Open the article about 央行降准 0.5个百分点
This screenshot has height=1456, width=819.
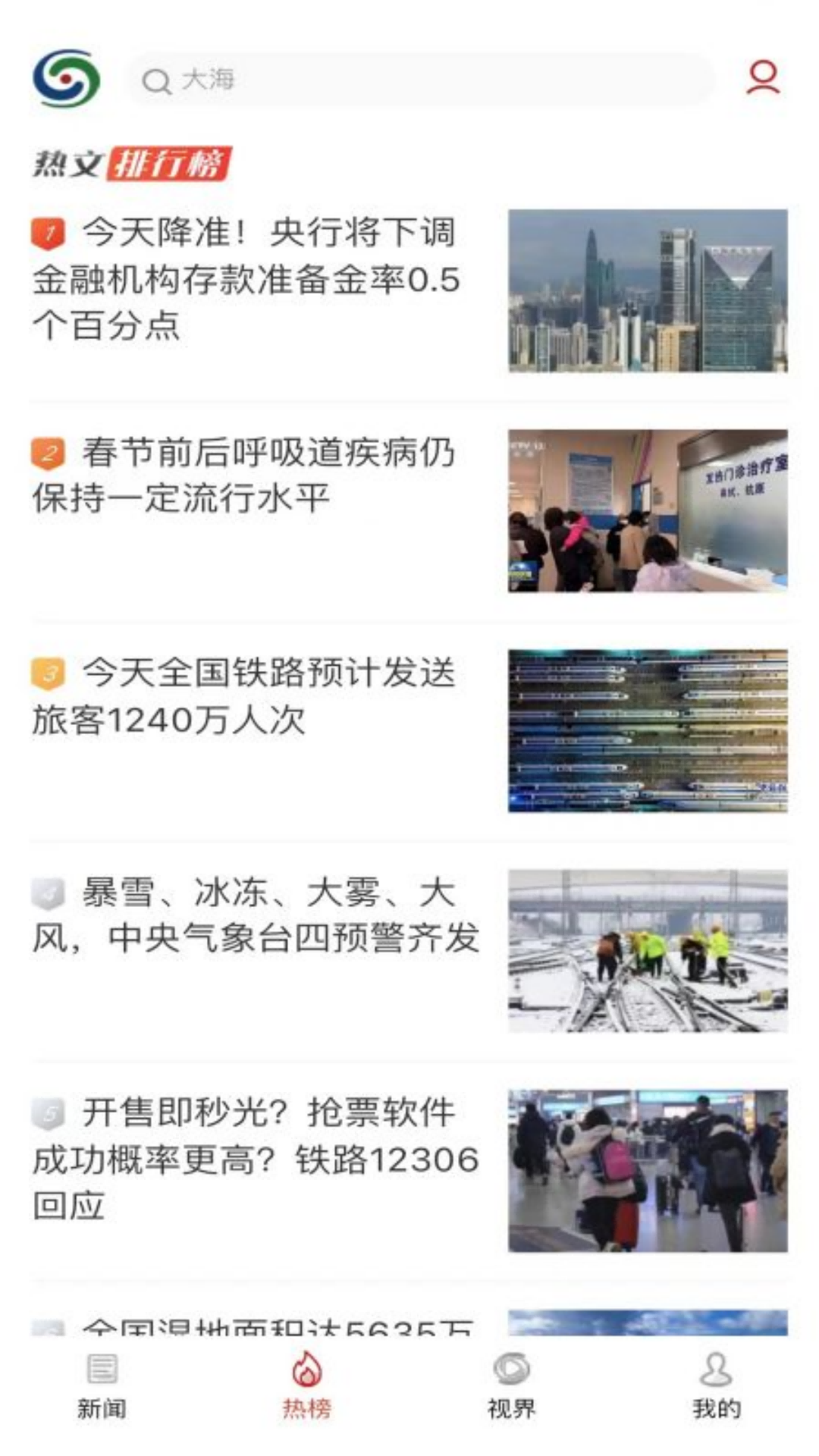click(x=246, y=280)
